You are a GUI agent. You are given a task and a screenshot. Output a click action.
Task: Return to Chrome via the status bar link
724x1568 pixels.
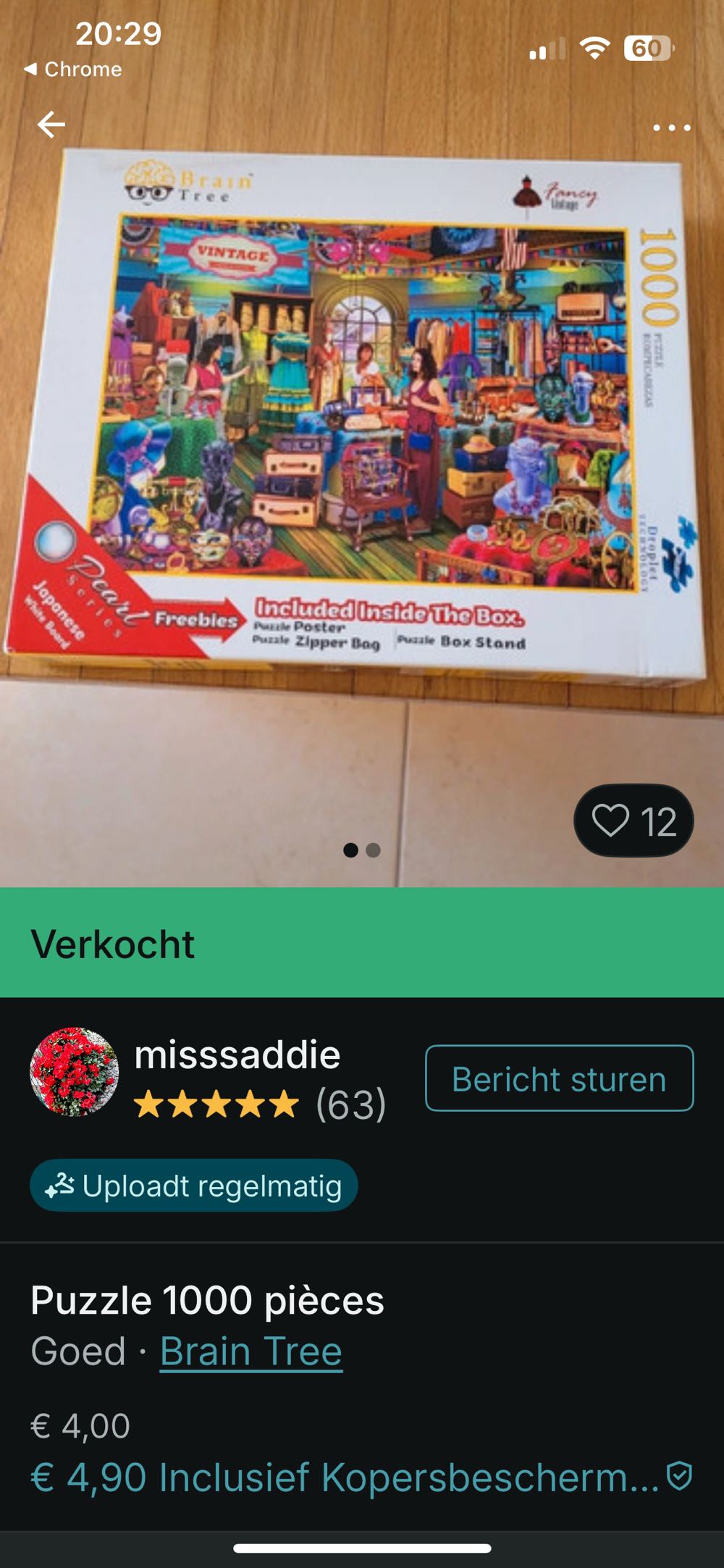point(74,70)
